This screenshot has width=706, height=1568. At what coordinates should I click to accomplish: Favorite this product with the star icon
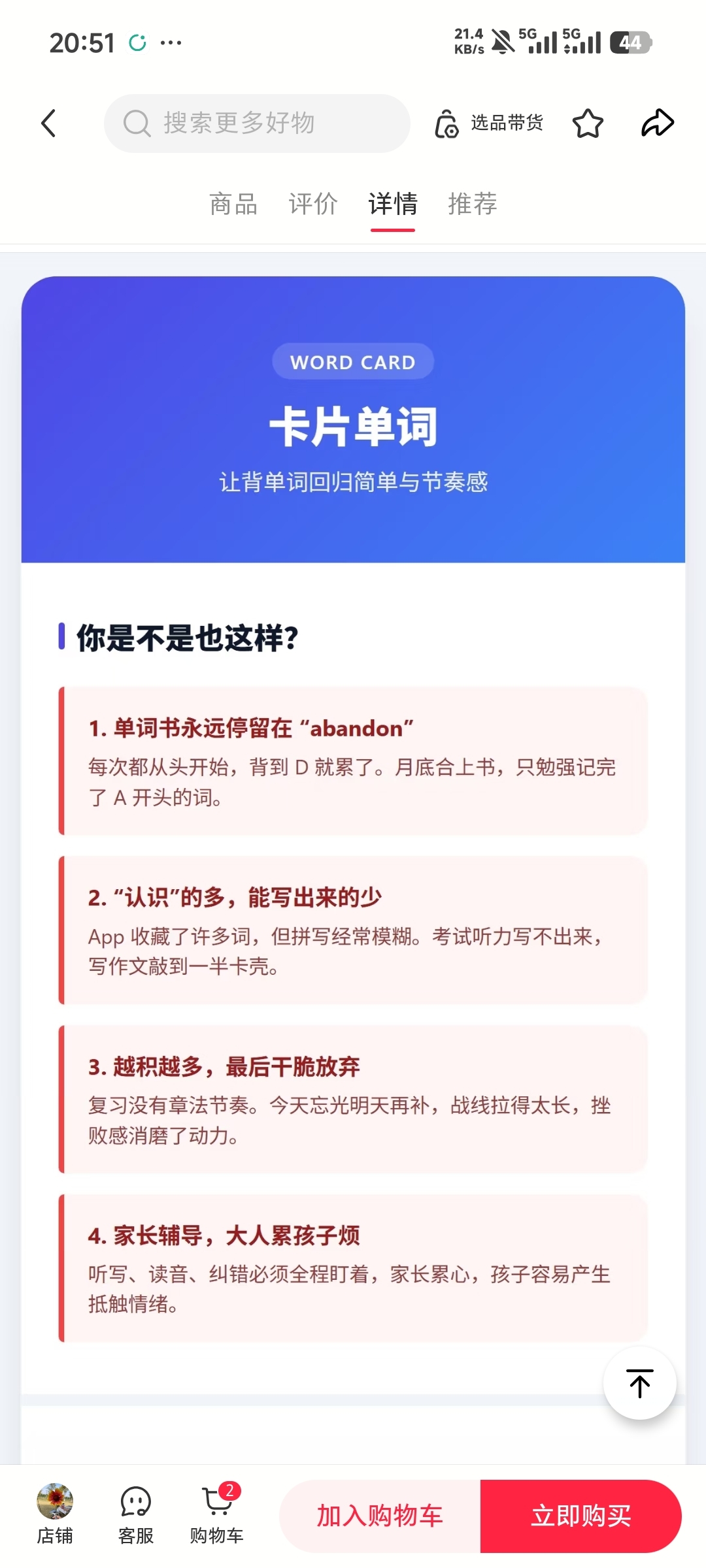[x=588, y=123]
